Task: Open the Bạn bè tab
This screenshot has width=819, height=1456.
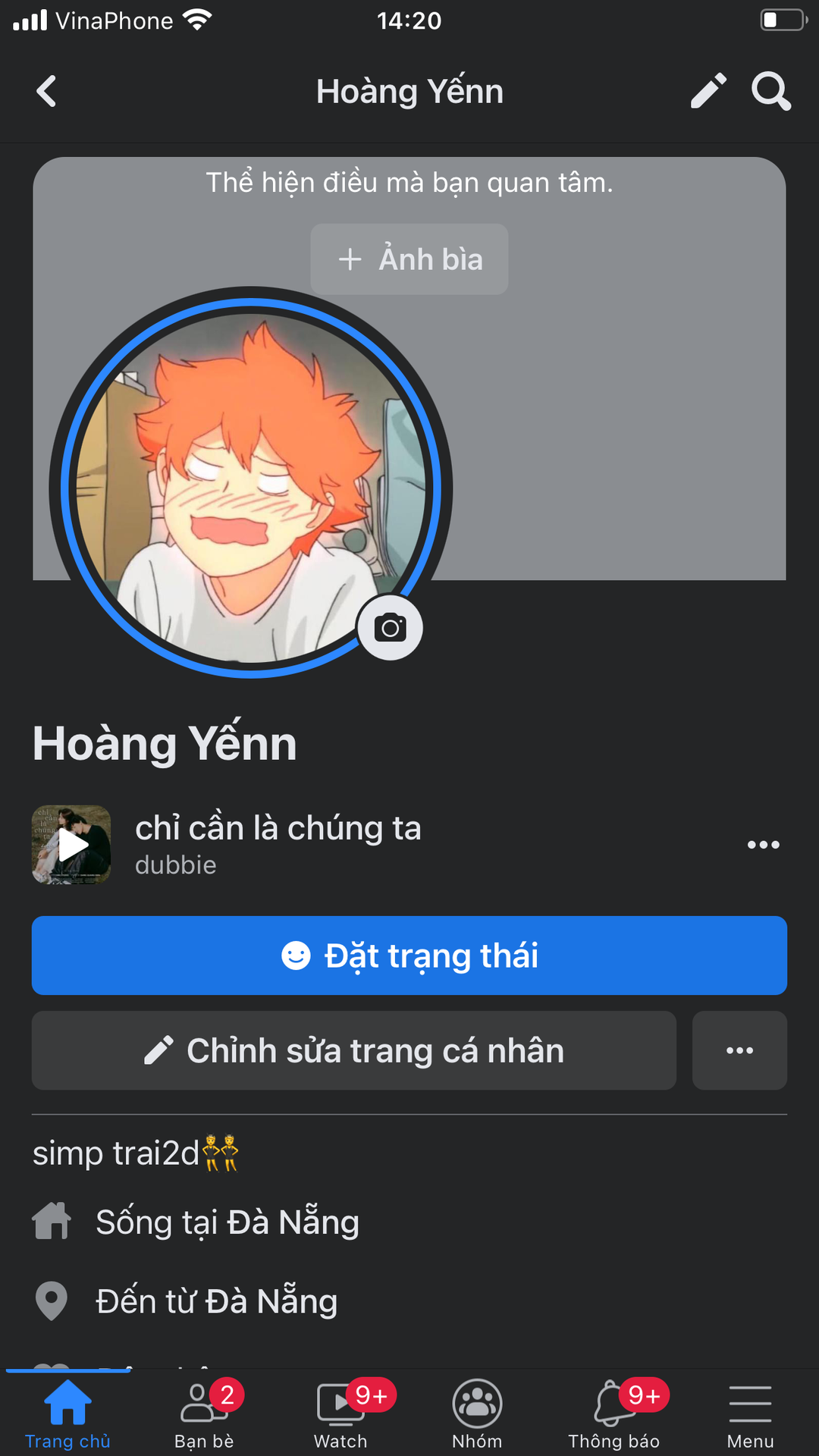Action: tap(204, 1414)
